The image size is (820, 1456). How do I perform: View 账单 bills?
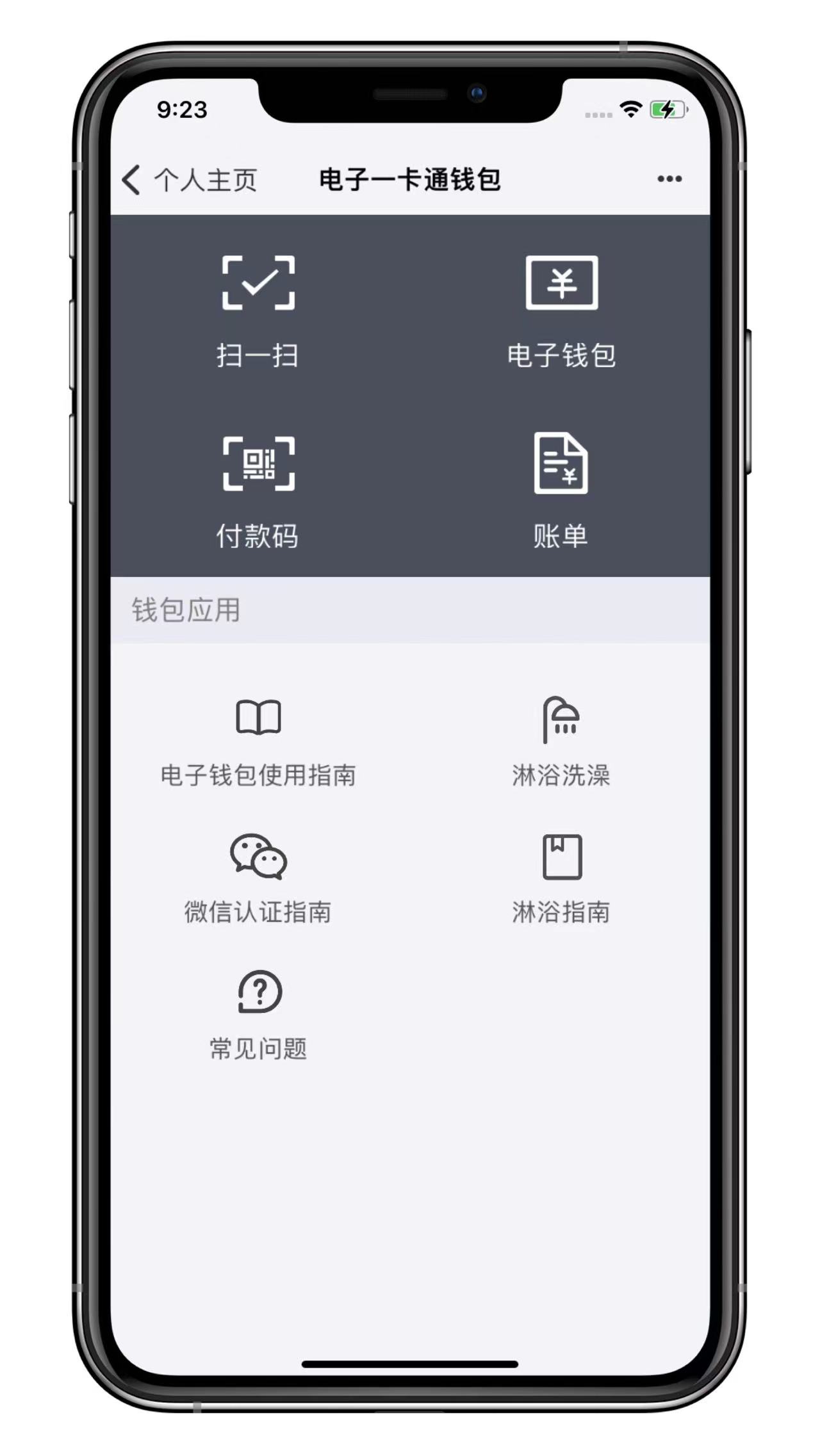561,492
